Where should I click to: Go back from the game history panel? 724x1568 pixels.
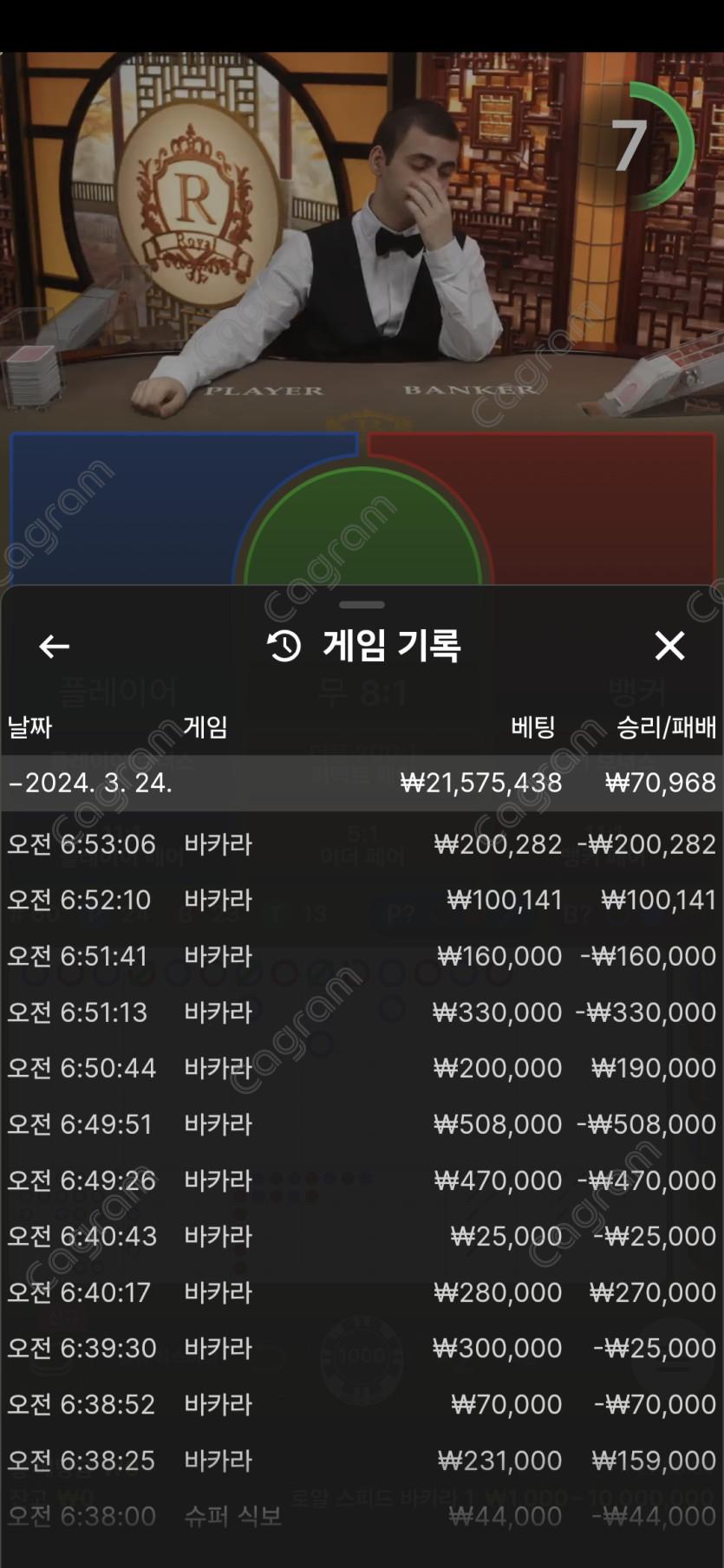(54, 647)
